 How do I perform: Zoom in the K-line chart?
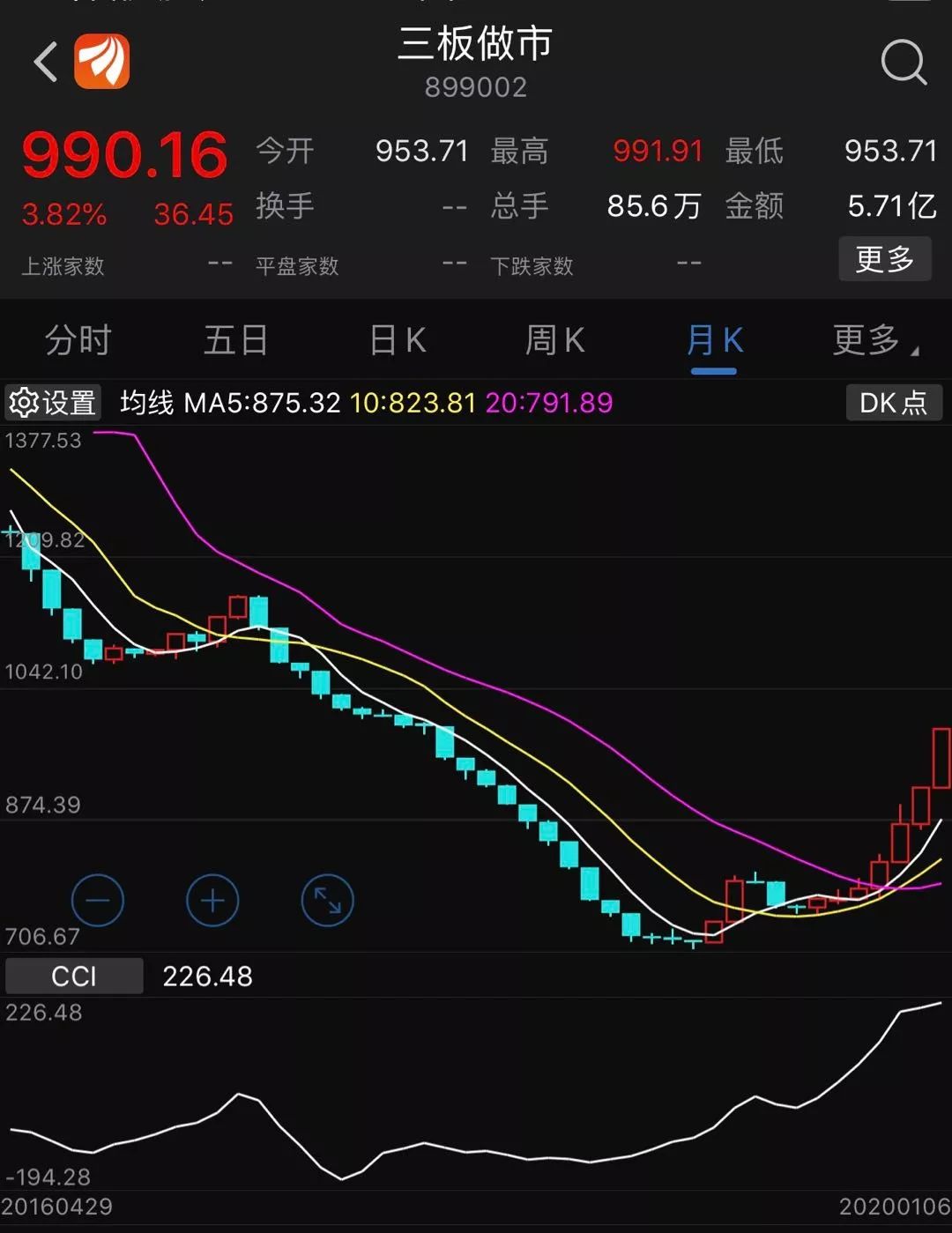tap(212, 901)
